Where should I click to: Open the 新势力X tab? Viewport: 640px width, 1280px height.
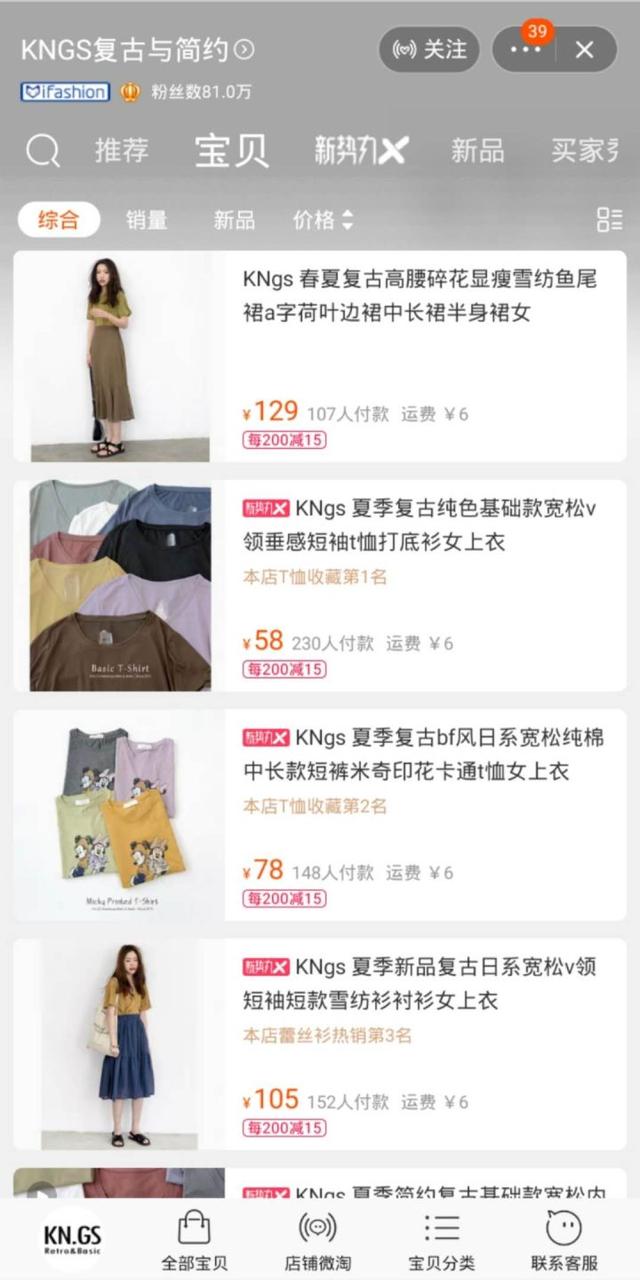361,151
